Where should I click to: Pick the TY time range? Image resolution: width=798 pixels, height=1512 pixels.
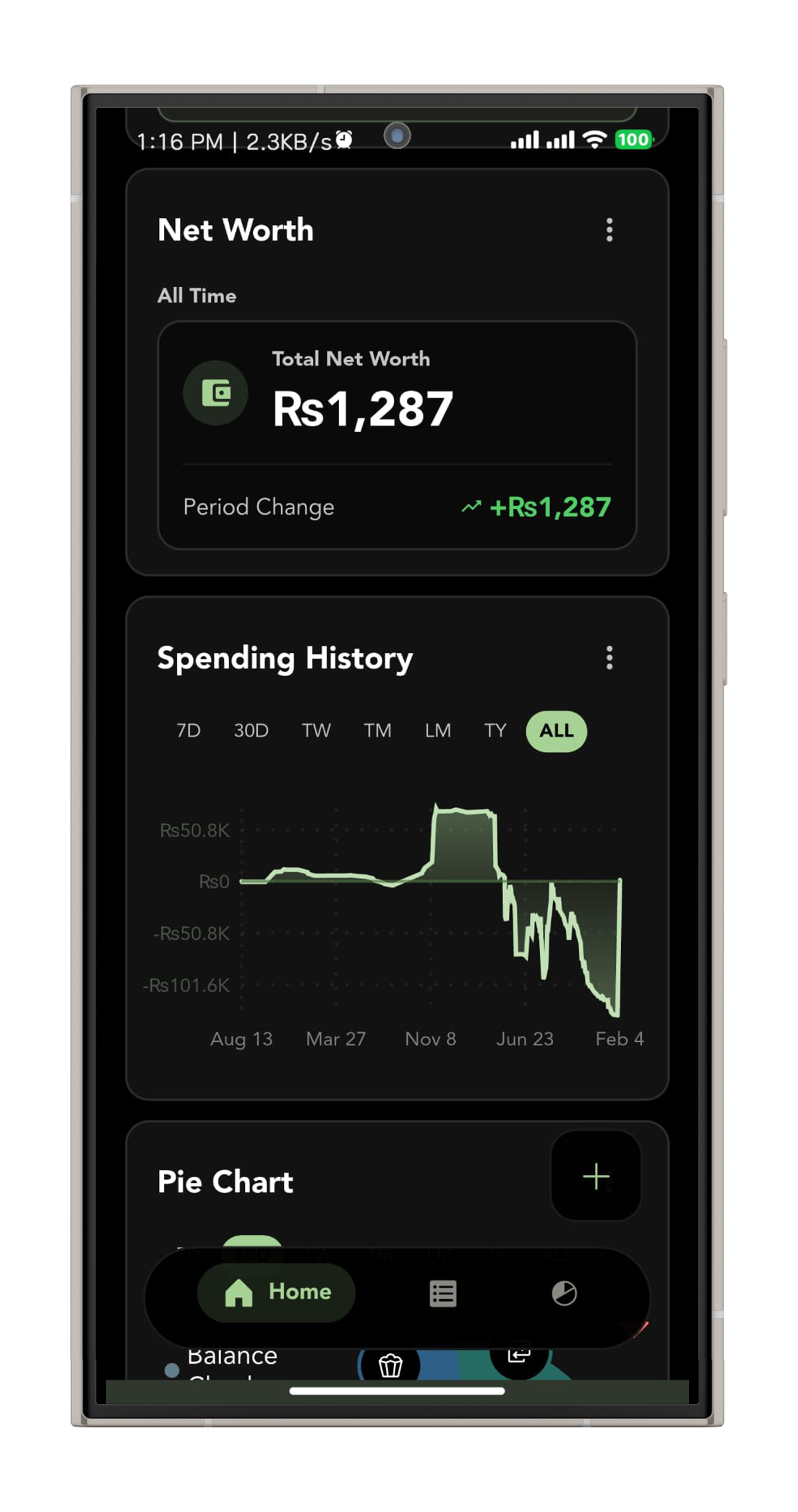[495, 731]
